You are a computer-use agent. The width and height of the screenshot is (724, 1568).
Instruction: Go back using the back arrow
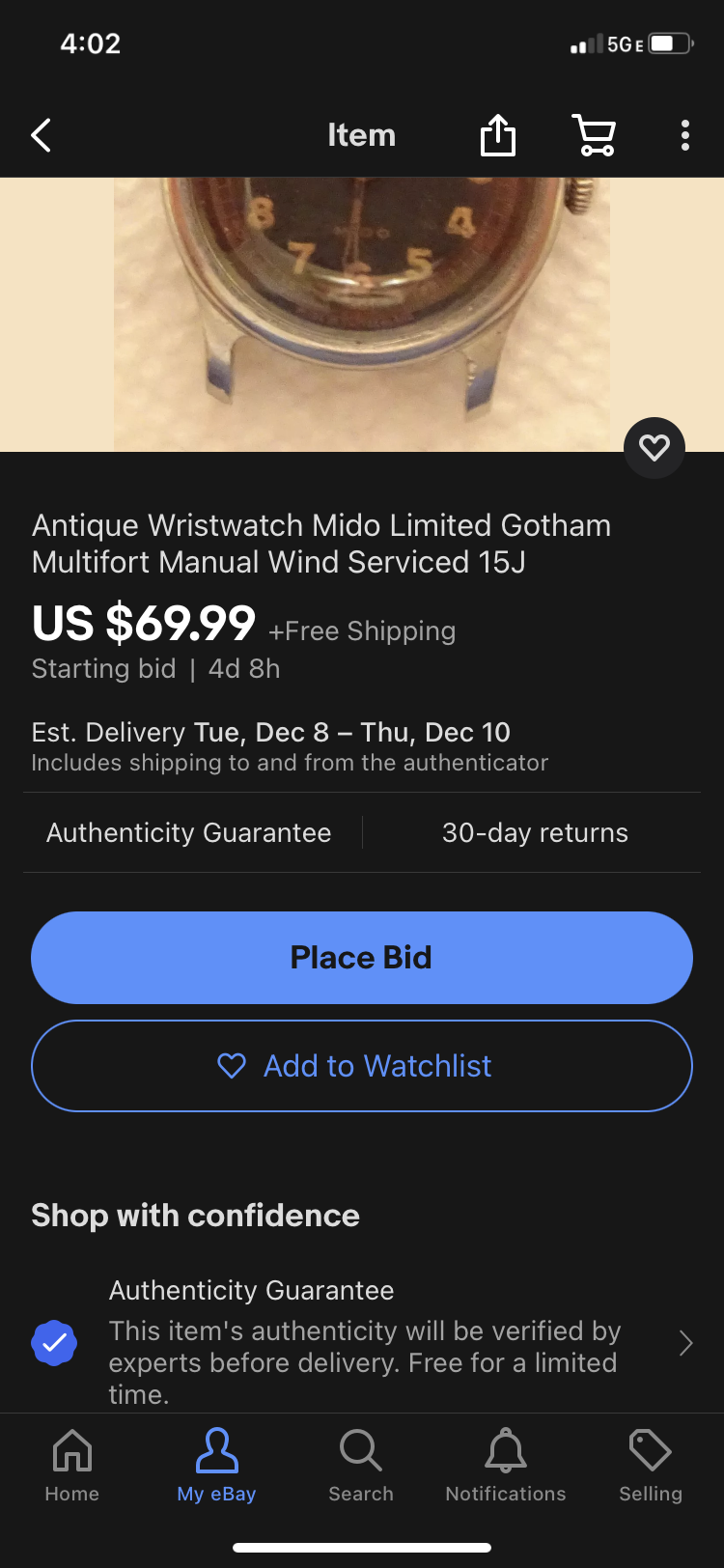[41, 135]
